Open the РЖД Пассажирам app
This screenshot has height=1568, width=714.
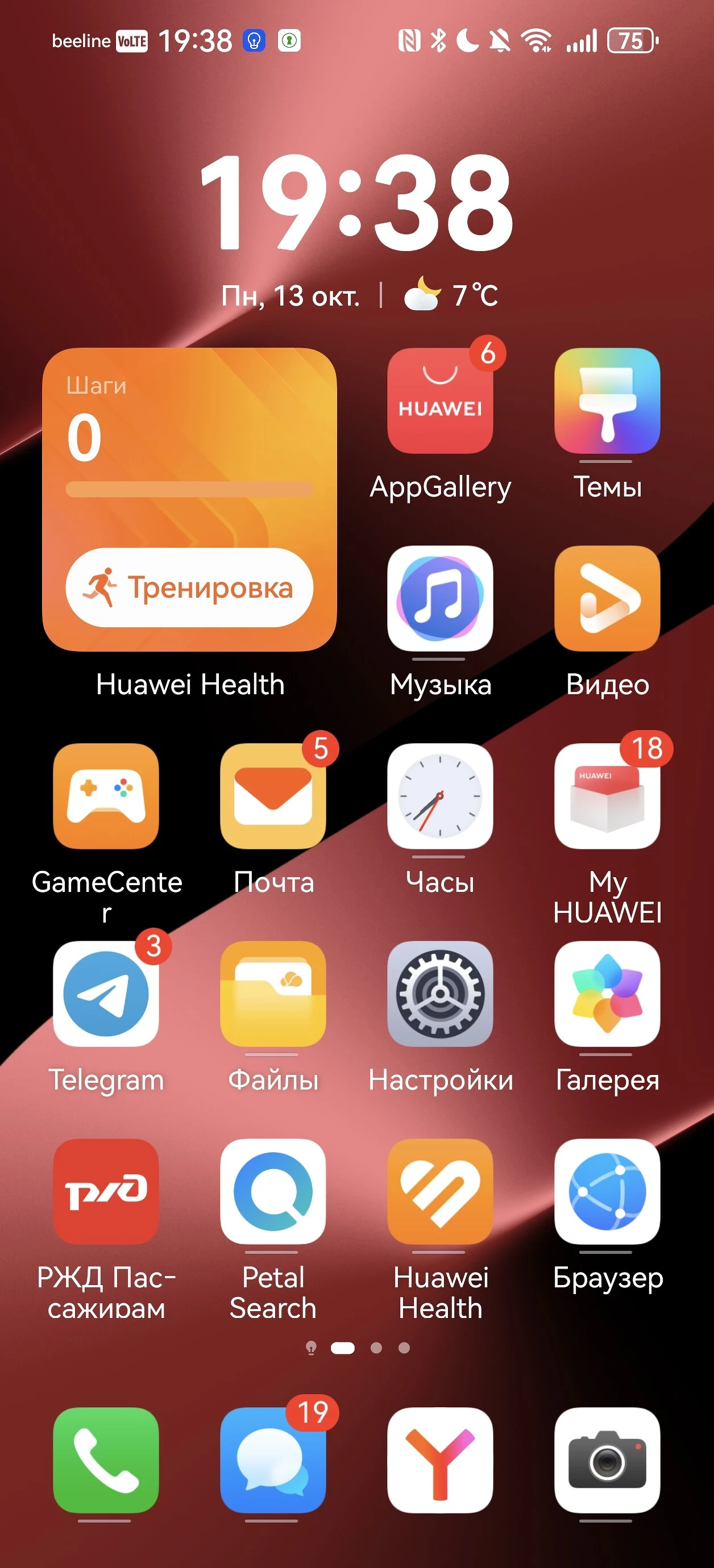tap(106, 1192)
